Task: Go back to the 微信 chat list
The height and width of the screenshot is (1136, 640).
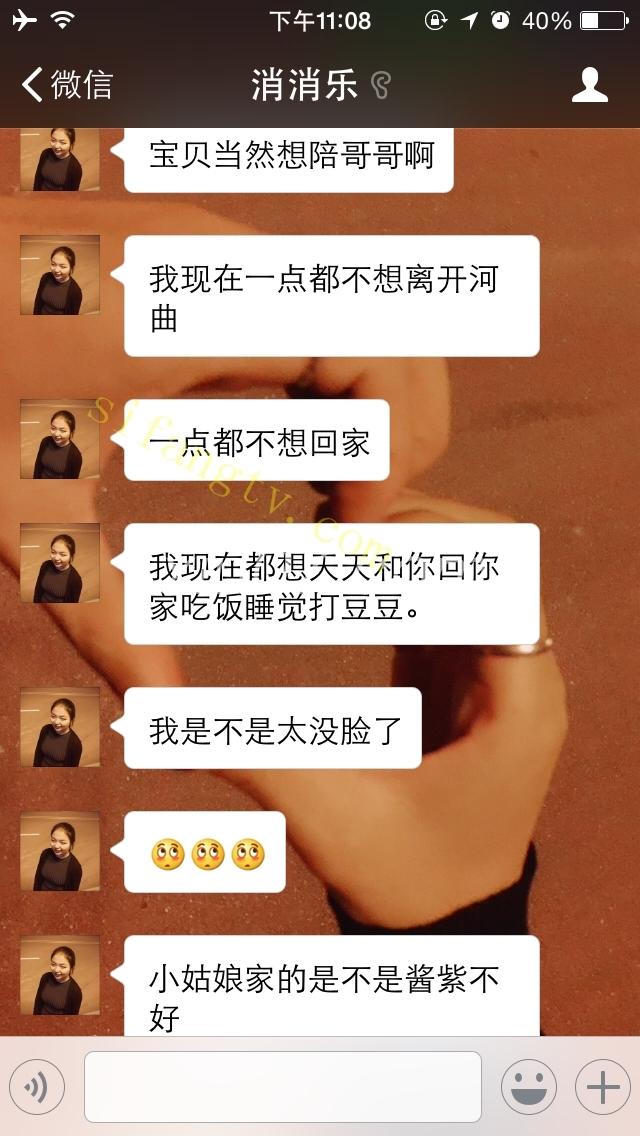Action: 66,85
